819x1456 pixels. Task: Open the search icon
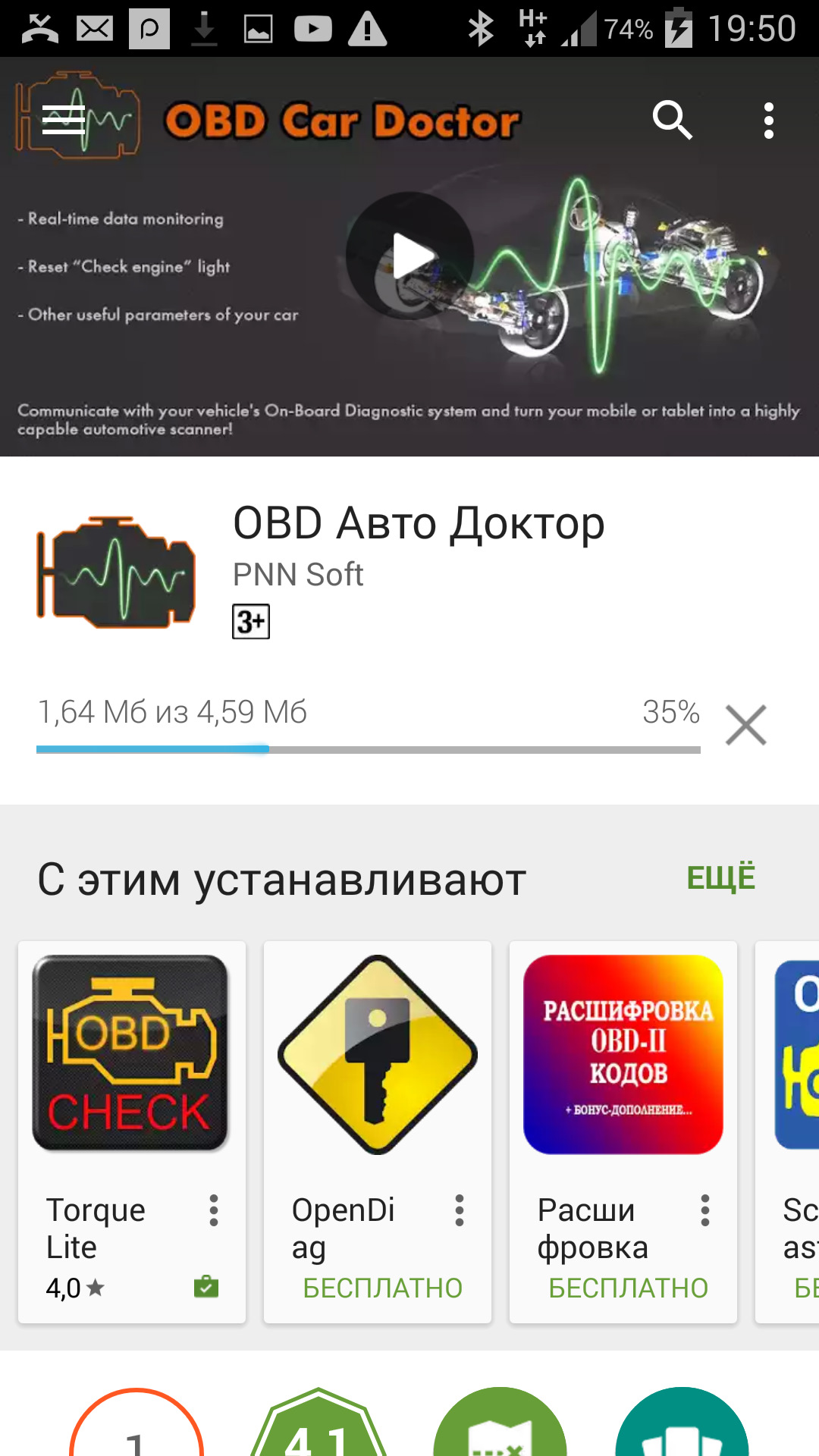[x=673, y=121]
